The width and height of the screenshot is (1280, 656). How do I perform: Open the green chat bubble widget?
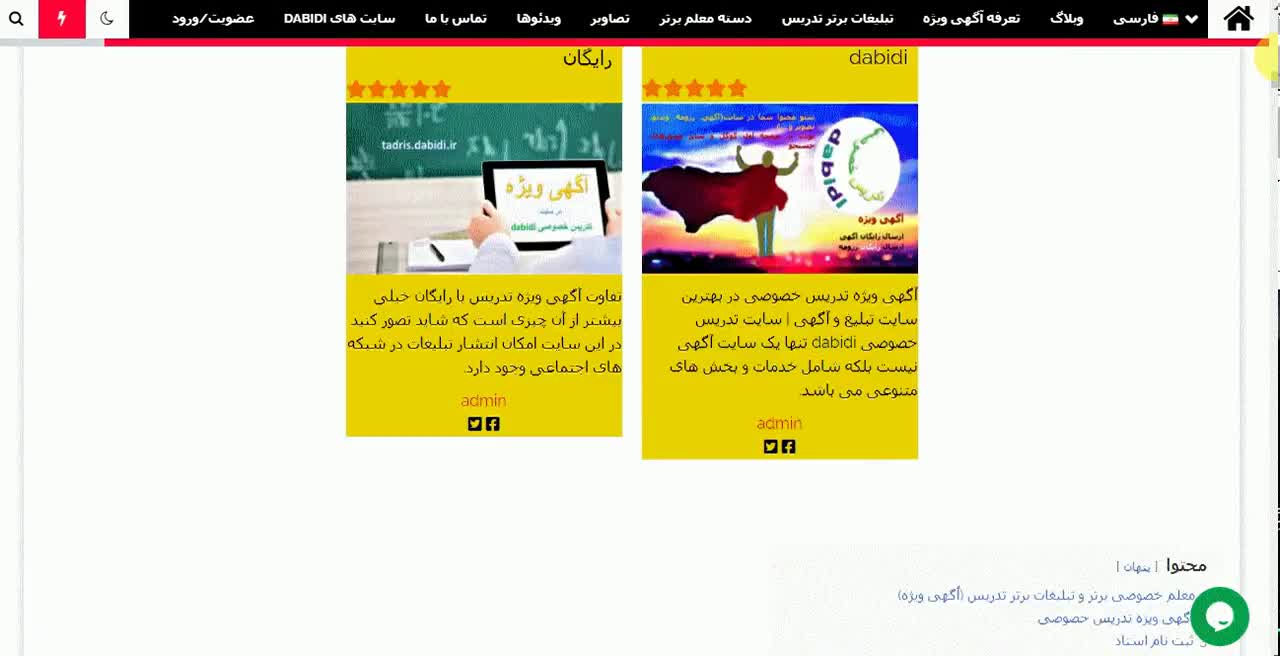1219,616
